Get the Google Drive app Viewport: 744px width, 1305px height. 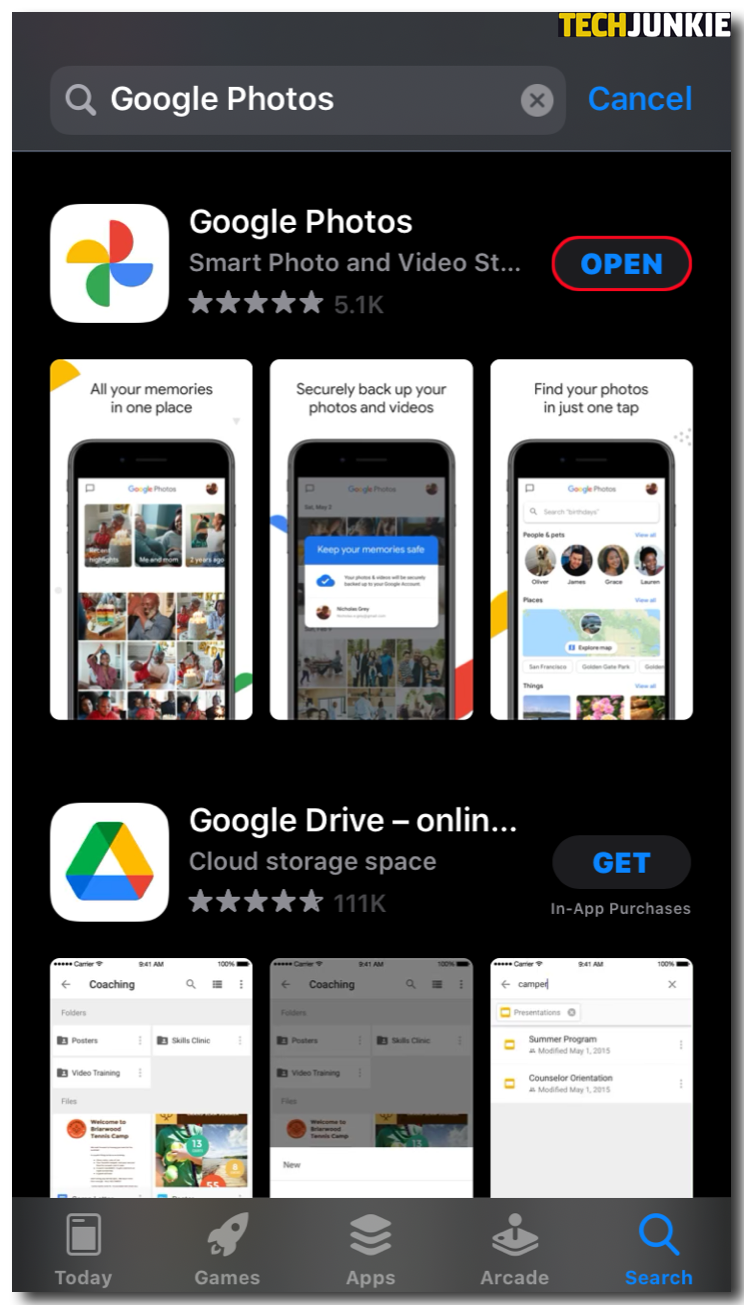[x=621, y=862]
